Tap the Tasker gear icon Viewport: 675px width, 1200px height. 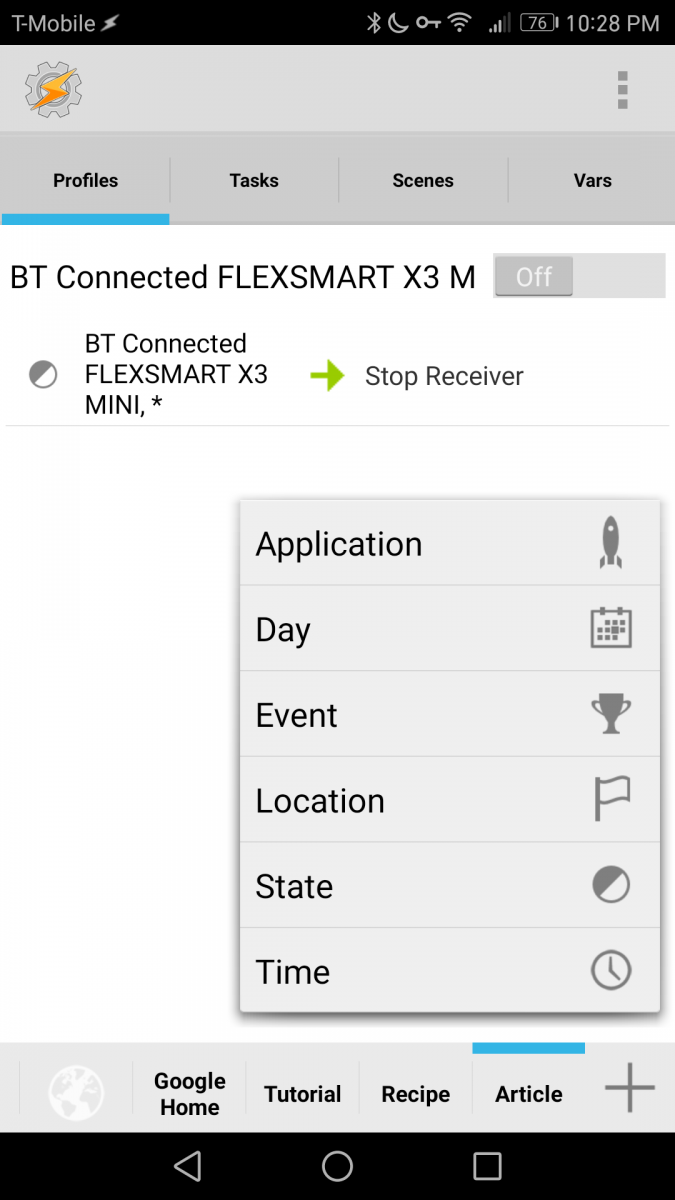click(54, 90)
